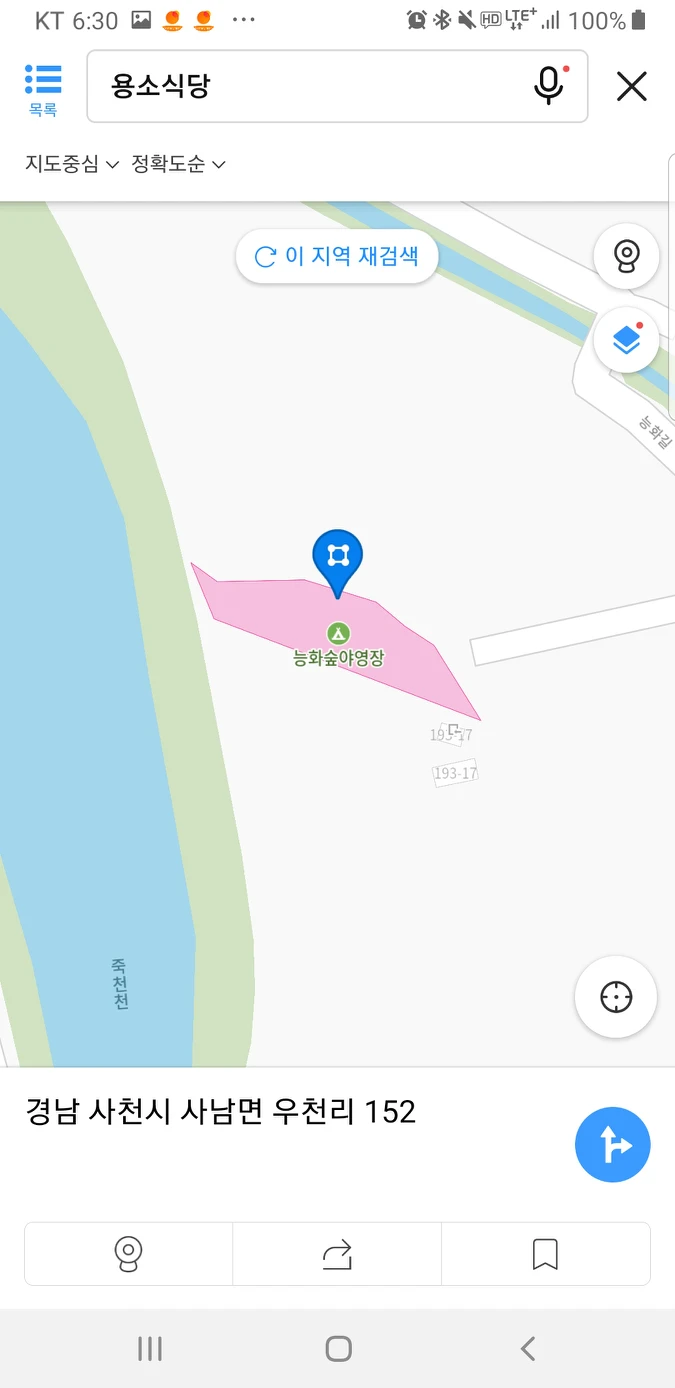This screenshot has width=675, height=1388.
Task: Select the 능화숲야영장 campsite marker
Action: pyautogui.click(x=338, y=633)
